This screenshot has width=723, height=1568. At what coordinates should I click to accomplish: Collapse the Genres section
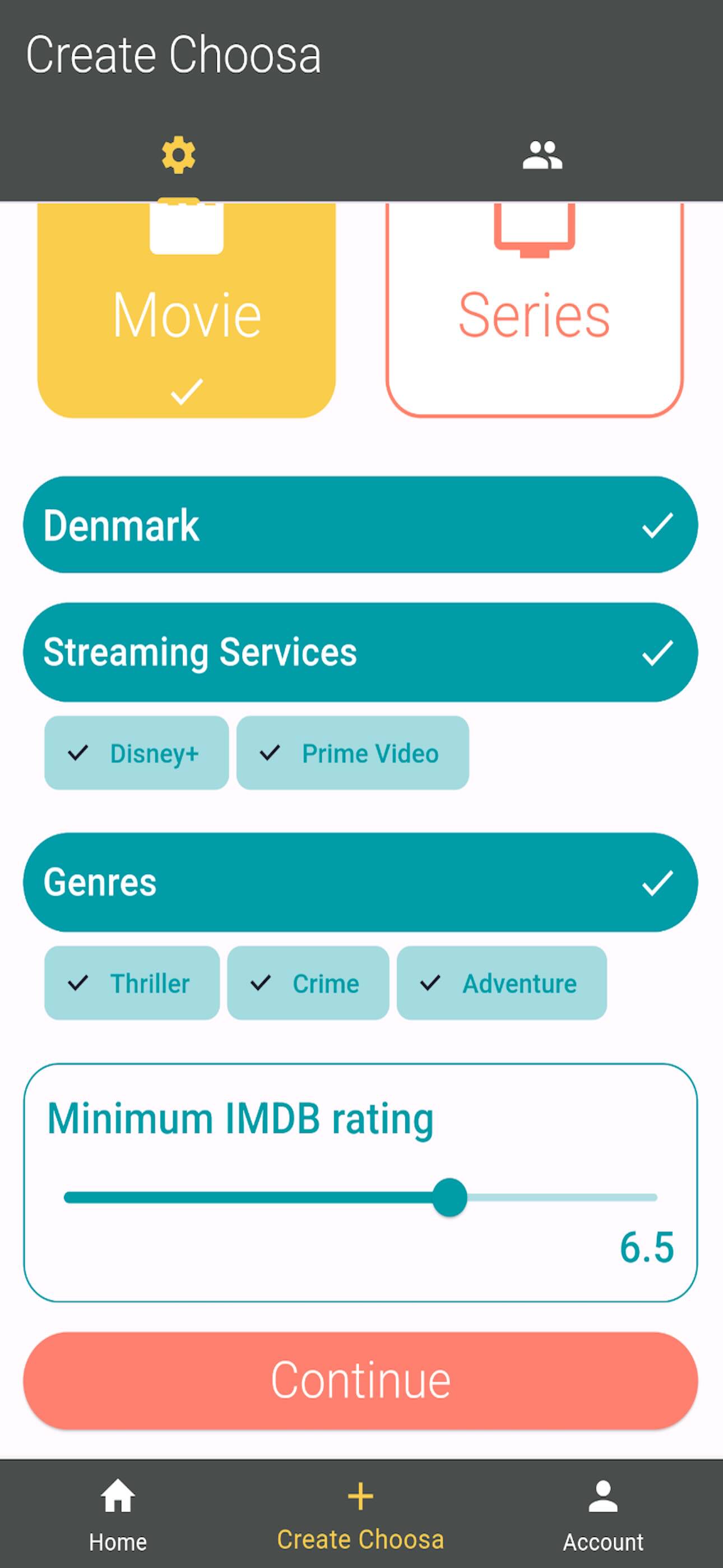click(361, 883)
